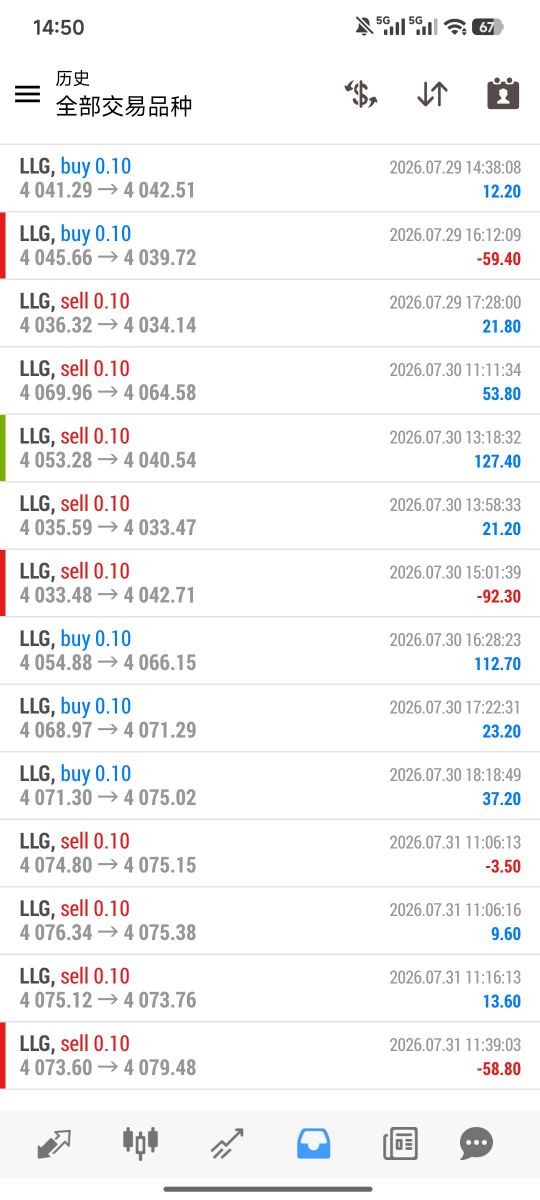Viewport: 540px width, 1200px height.
Task: Expand the sell trade with profit 127.40
Action: [x=270, y=448]
